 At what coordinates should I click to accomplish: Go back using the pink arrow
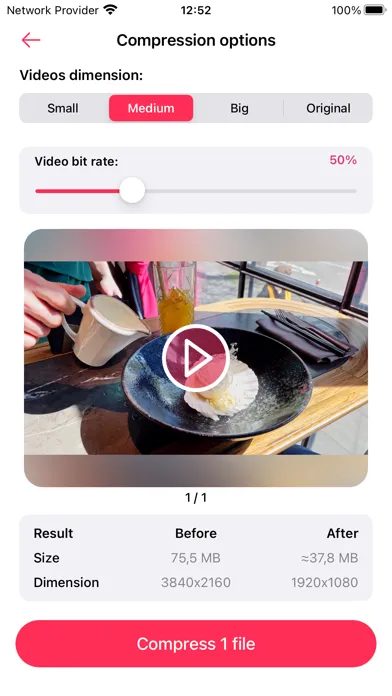pos(31,40)
